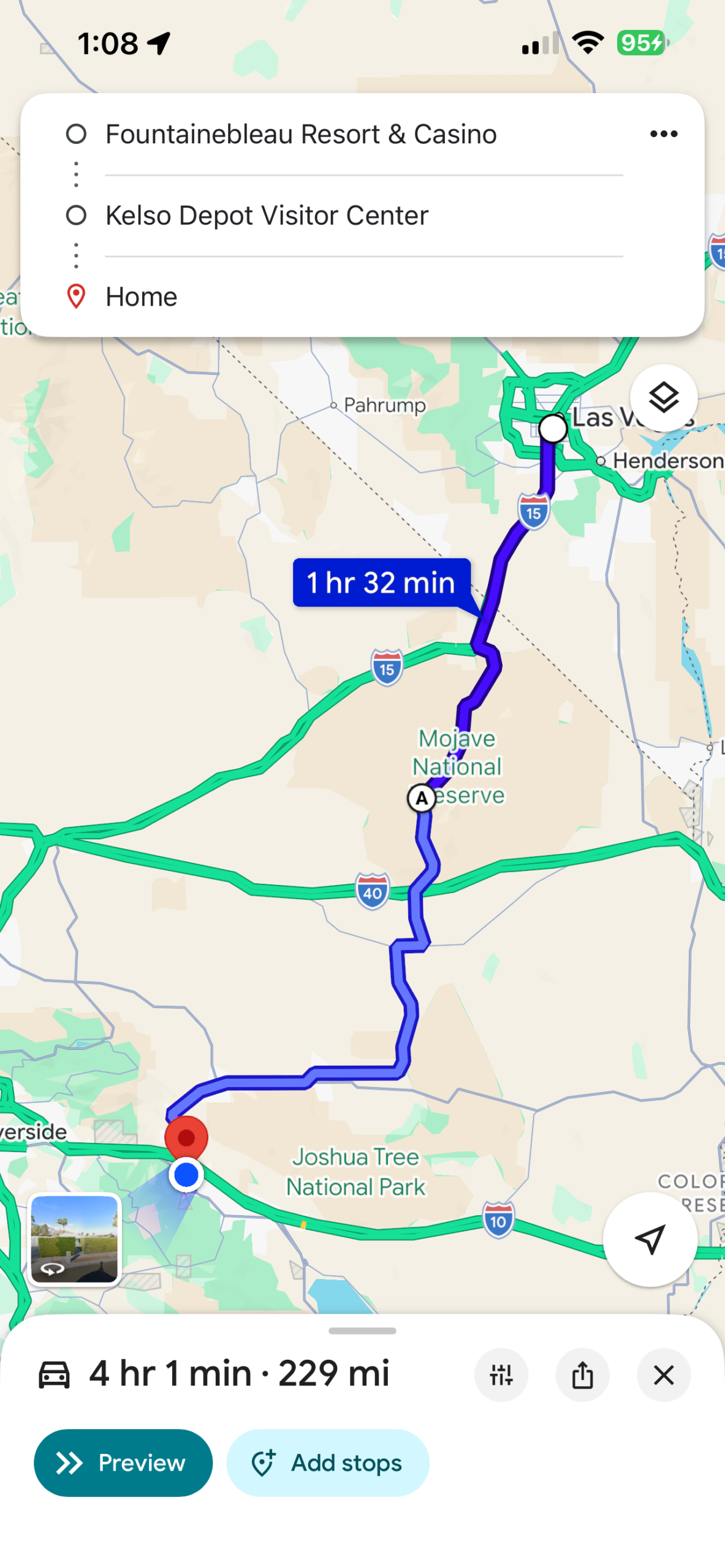Open the Street View thumbnail
Image resolution: width=725 pixels, height=1568 pixels.
point(74,1238)
